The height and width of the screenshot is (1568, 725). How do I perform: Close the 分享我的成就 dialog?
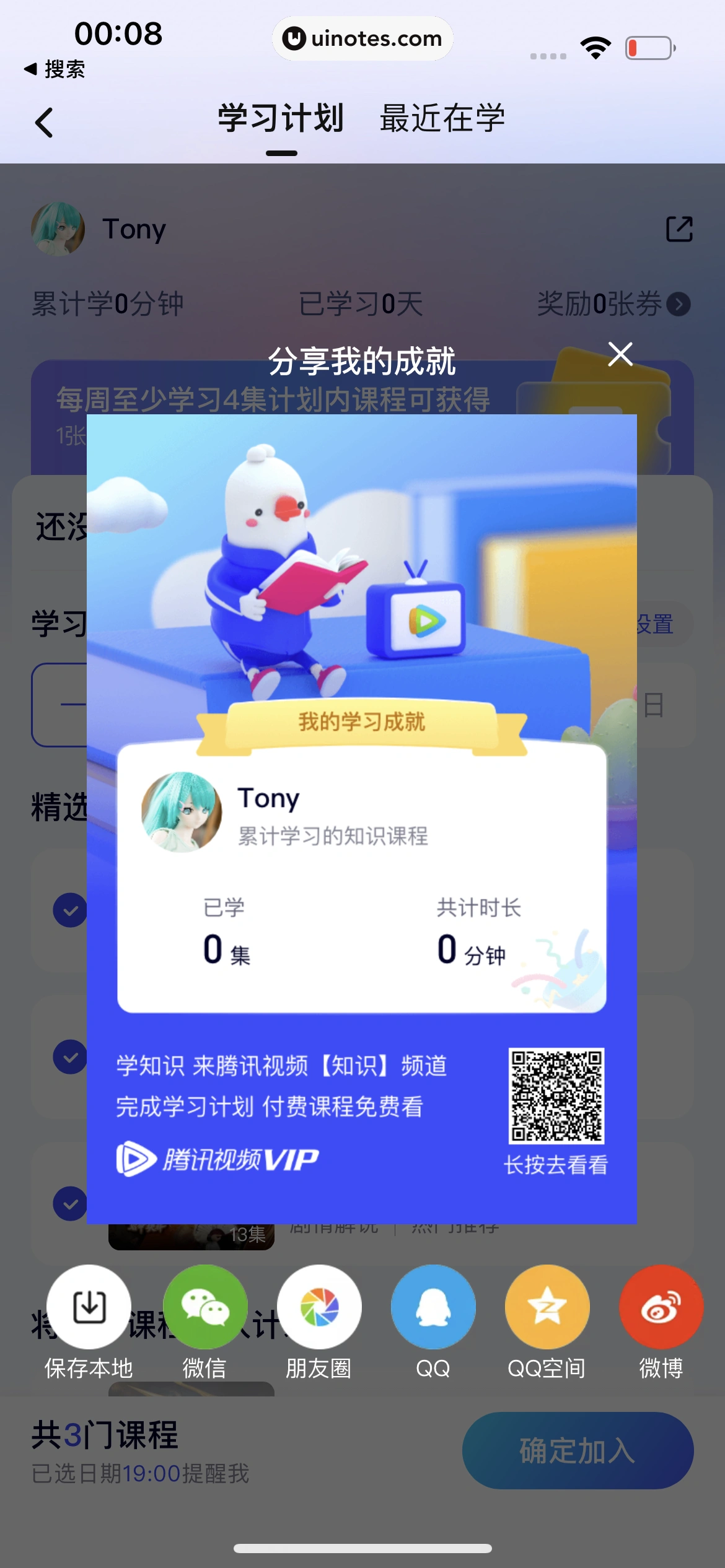[x=619, y=354]
